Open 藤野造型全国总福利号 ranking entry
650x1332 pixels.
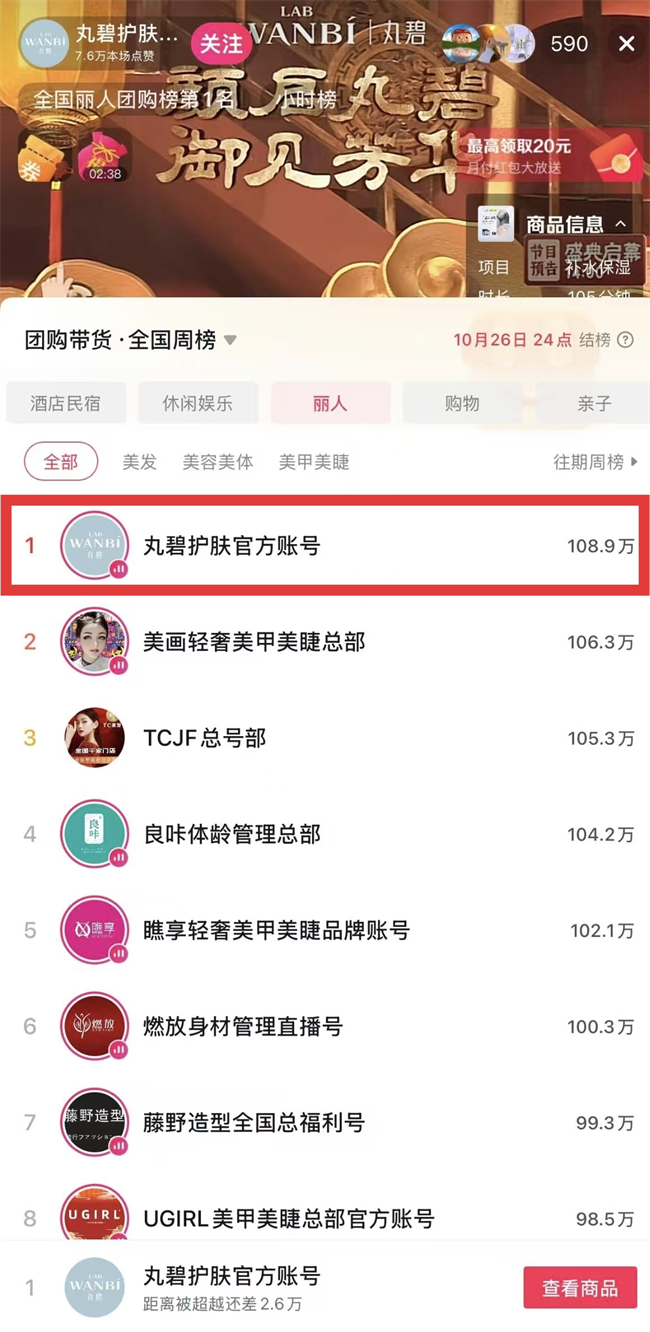[254, 1122]
